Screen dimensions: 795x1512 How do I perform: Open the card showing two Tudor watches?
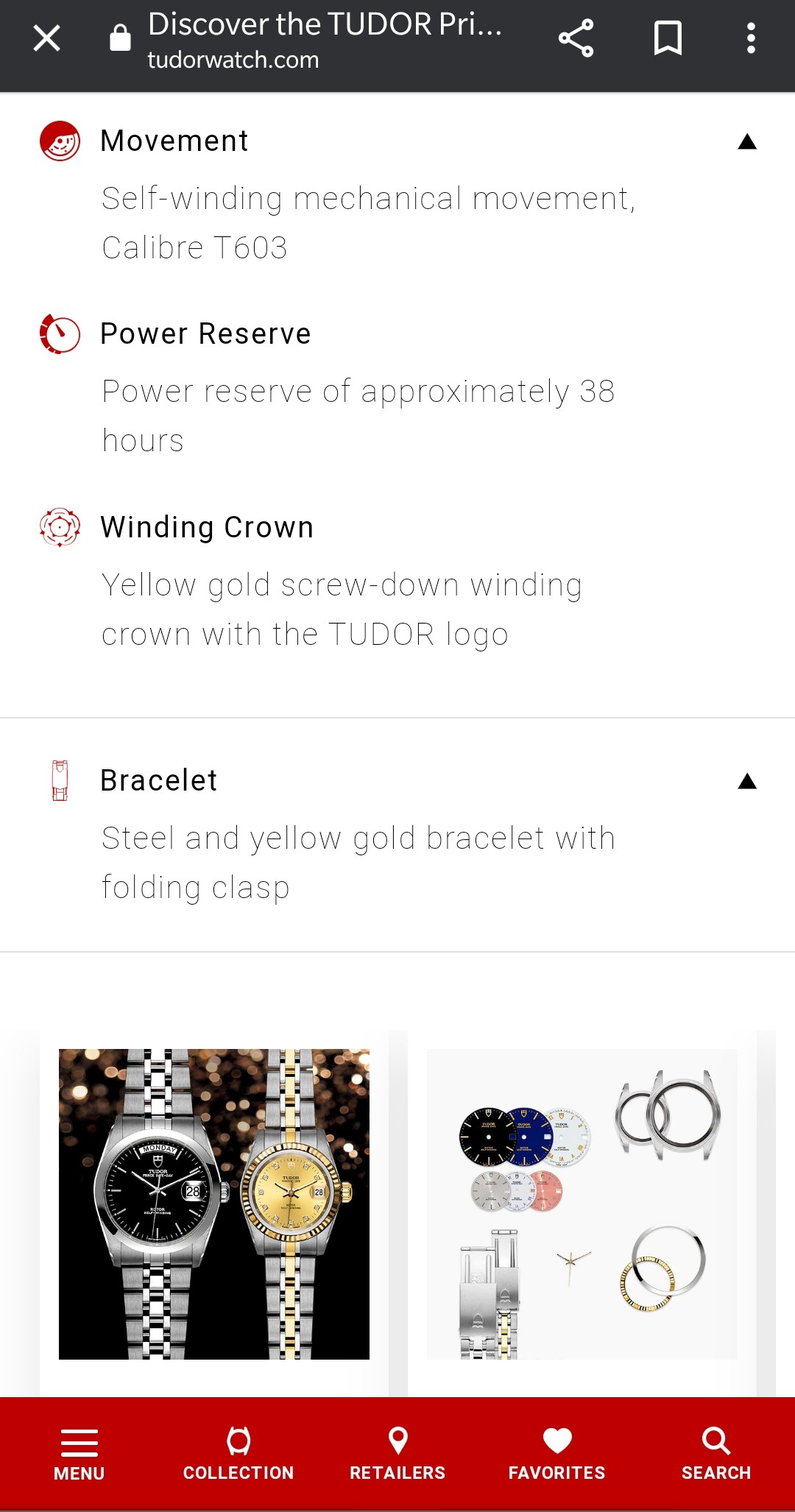214,1204
